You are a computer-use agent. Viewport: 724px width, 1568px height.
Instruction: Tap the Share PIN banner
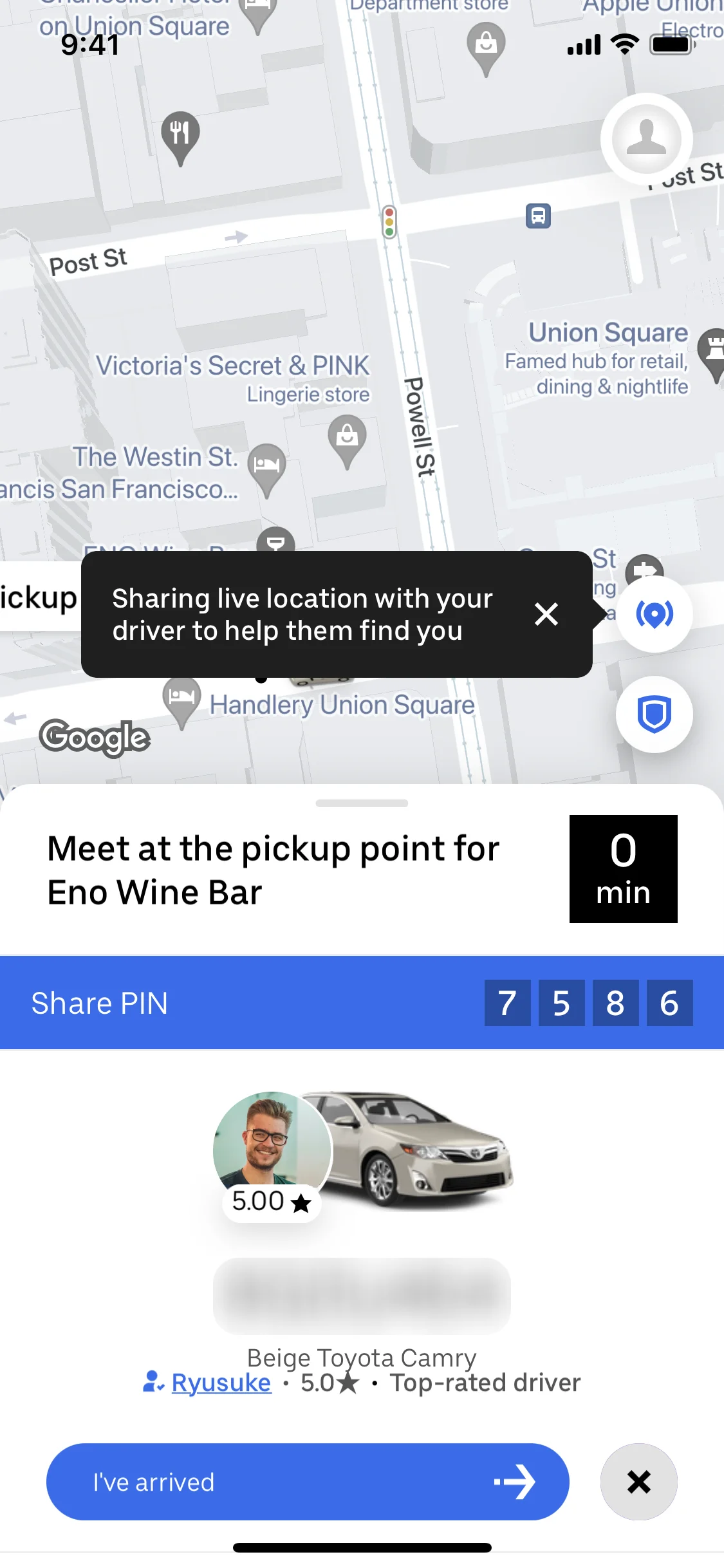(x=362, y=1003)
